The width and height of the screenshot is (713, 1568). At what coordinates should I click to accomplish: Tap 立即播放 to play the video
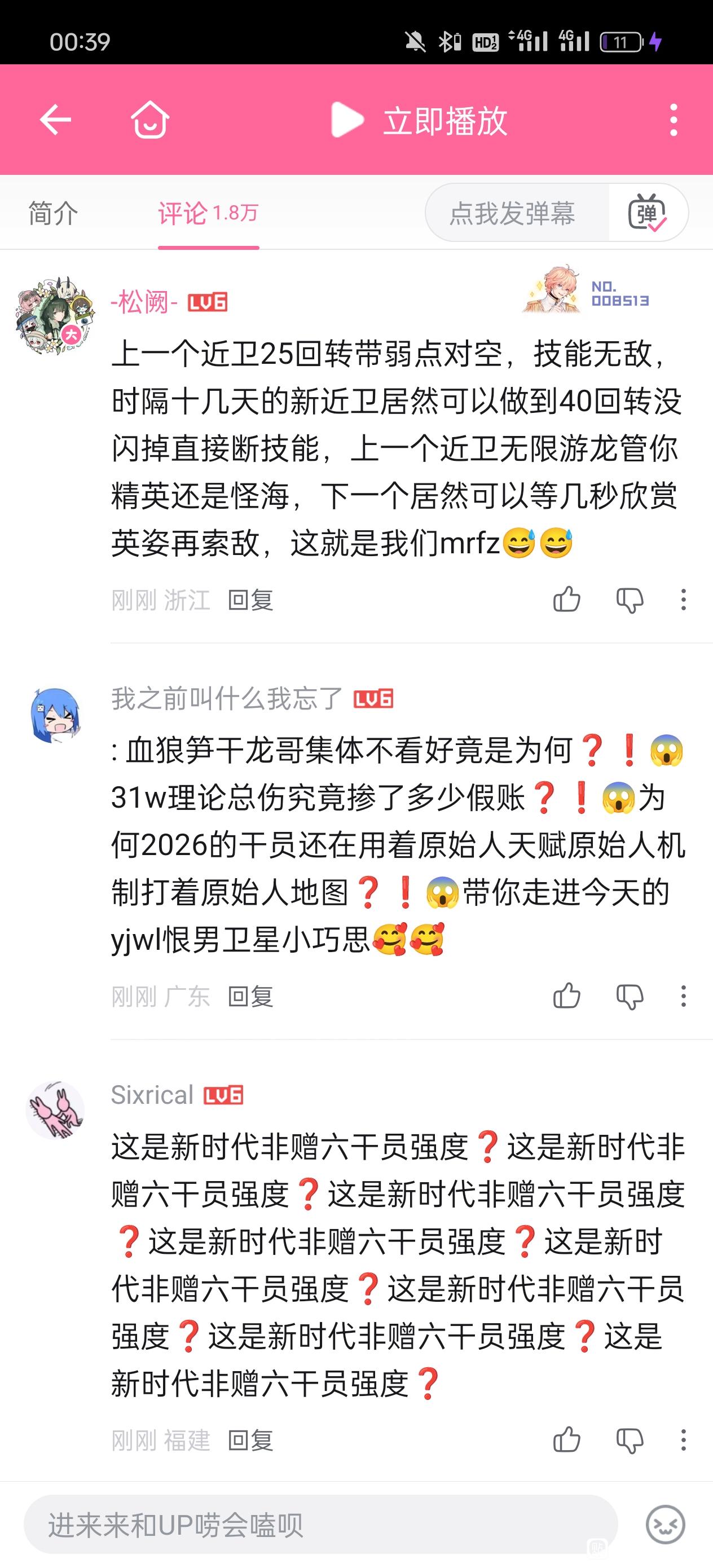coord(420,120)
